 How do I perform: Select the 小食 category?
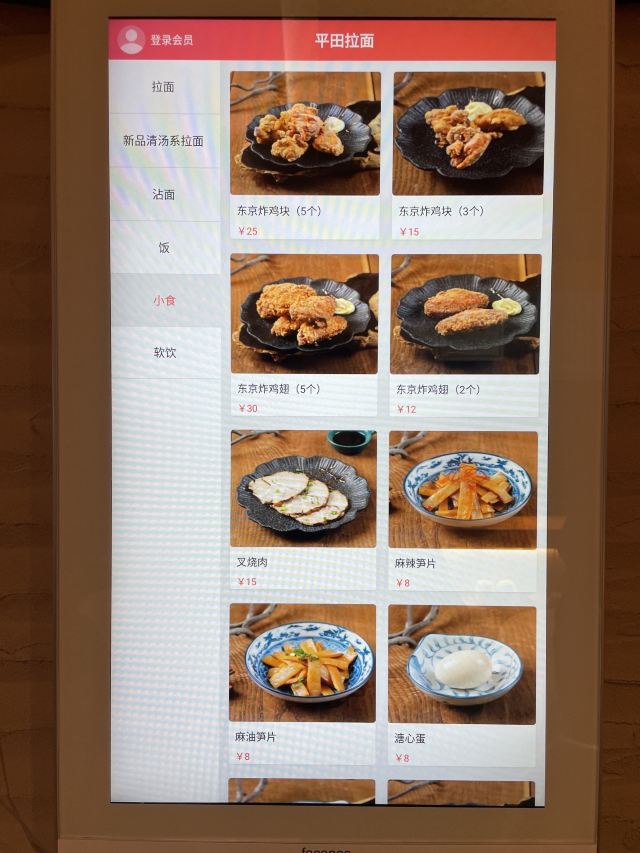pos(164,300)
